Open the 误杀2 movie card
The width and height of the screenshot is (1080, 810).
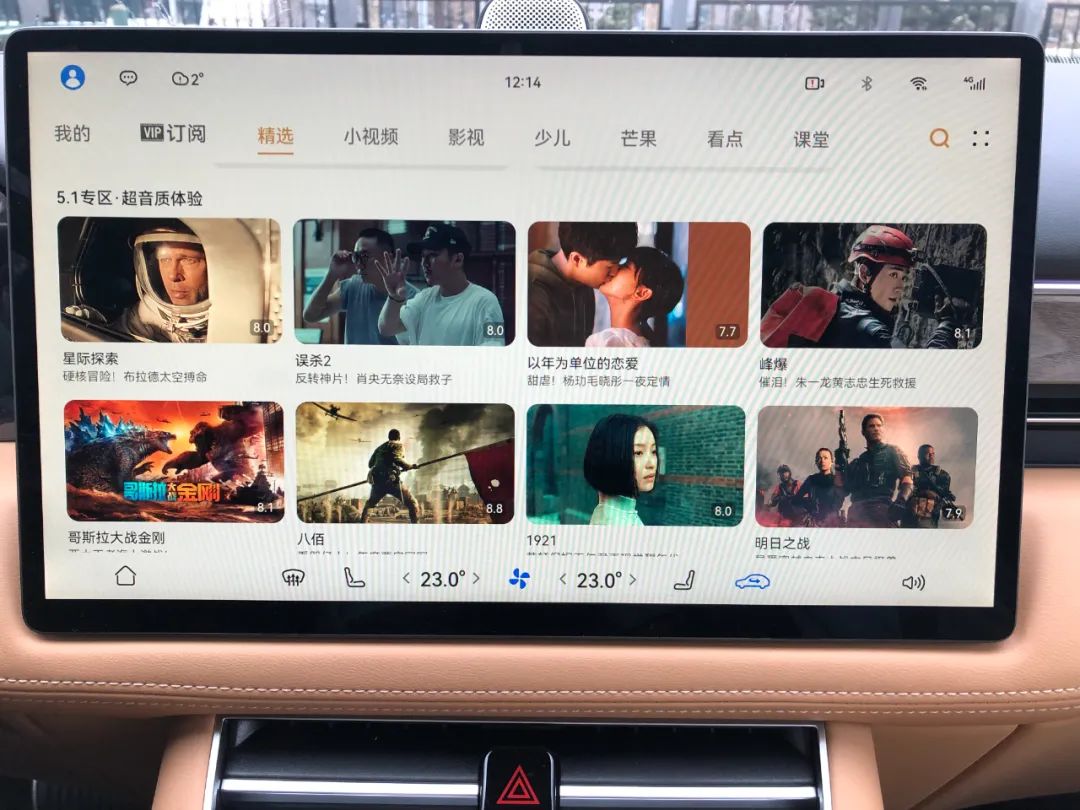coord(404,283)
